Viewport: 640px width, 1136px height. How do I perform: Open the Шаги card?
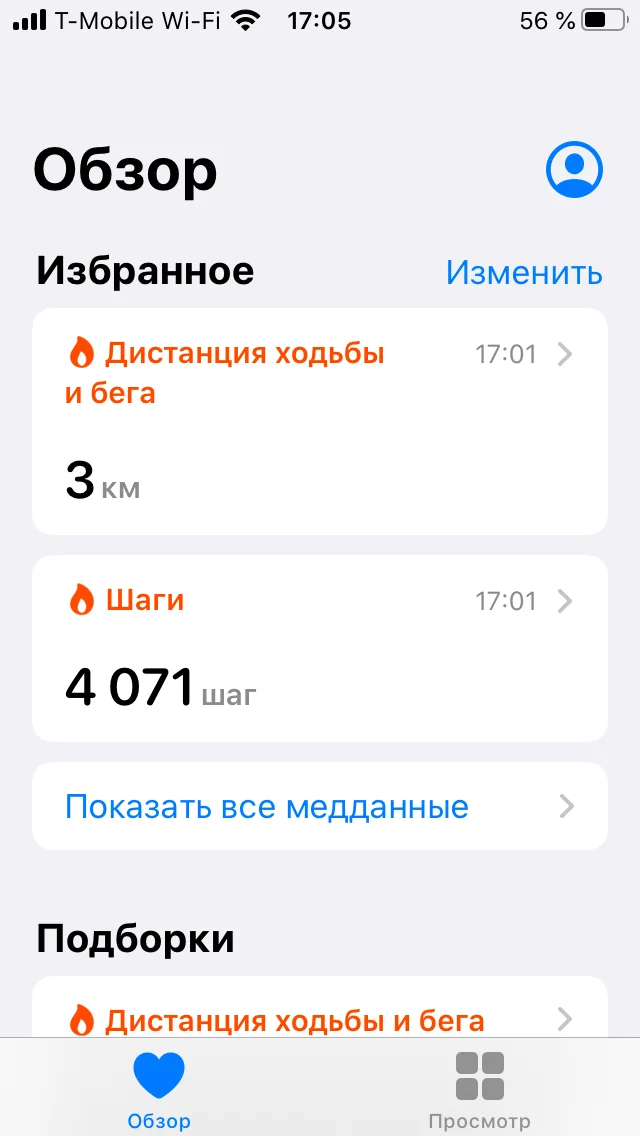(x=319, y=648)
